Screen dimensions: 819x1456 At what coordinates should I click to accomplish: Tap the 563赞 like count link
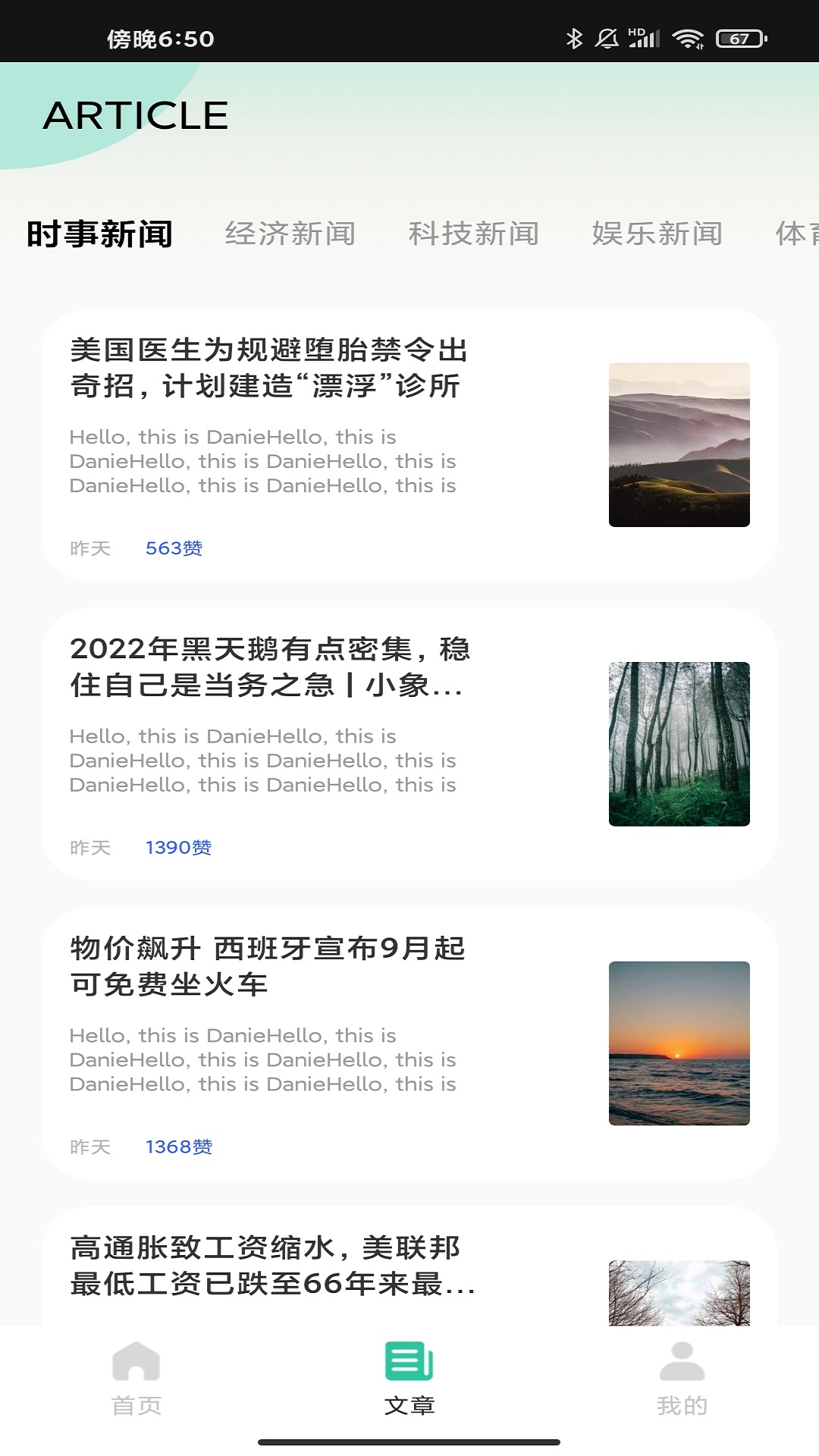(x=175, y=548)
